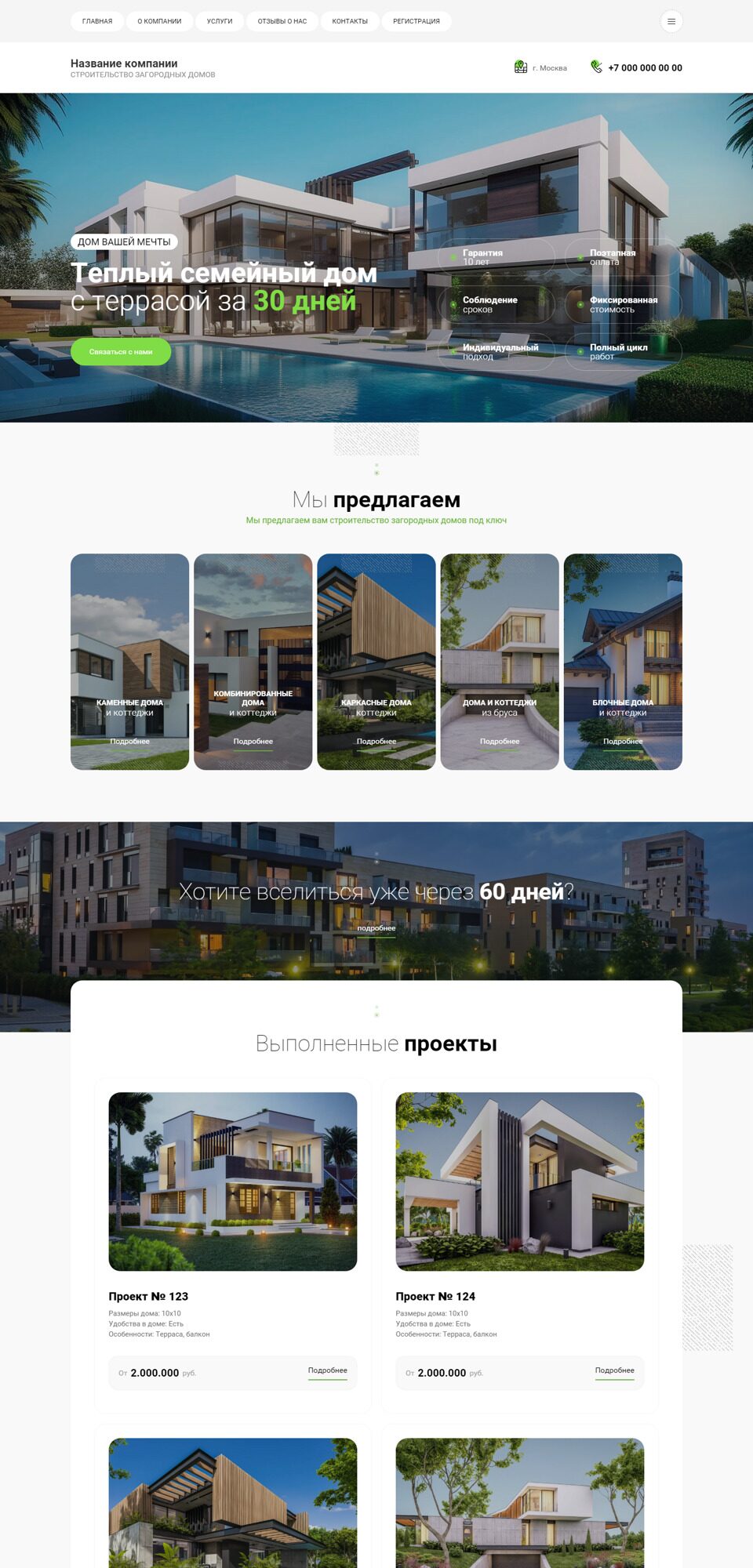This screenshot has height=1568, width=753.
Task: Open the О КОМПАНИИ section
Action: pyautogui.click(x=159, y=21)
